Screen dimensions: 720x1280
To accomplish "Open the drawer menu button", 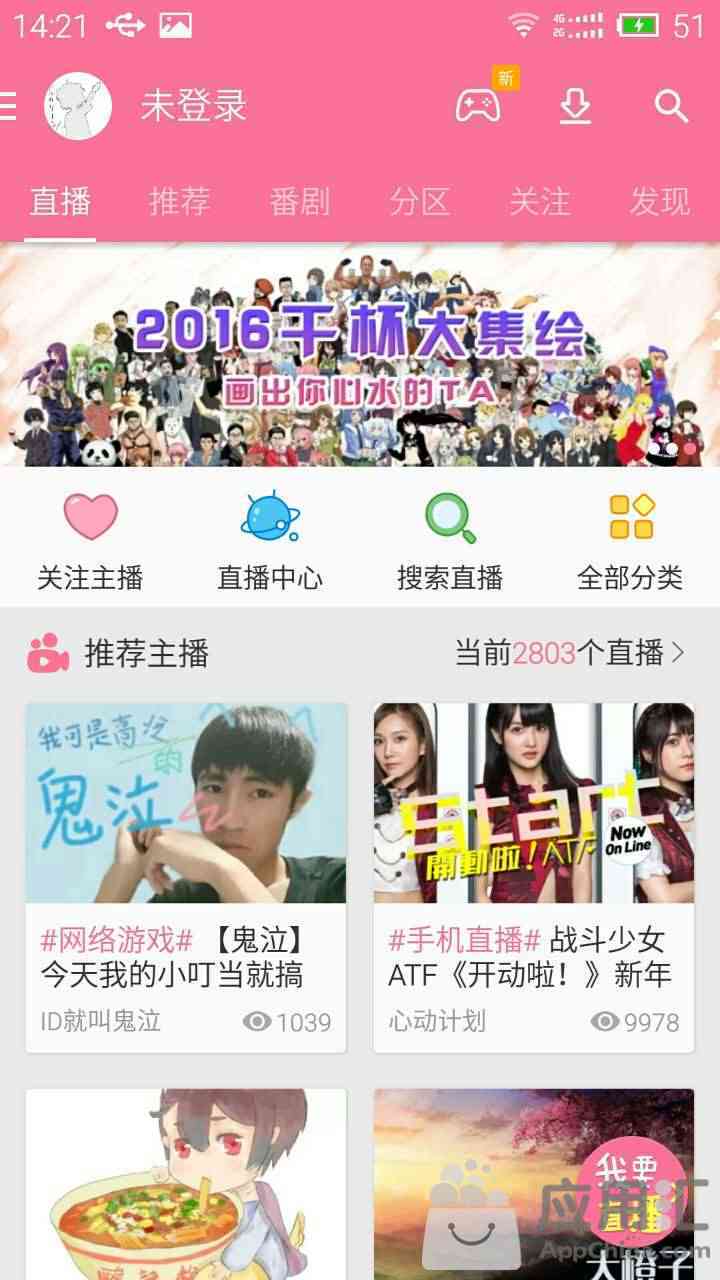I will 9,106.
